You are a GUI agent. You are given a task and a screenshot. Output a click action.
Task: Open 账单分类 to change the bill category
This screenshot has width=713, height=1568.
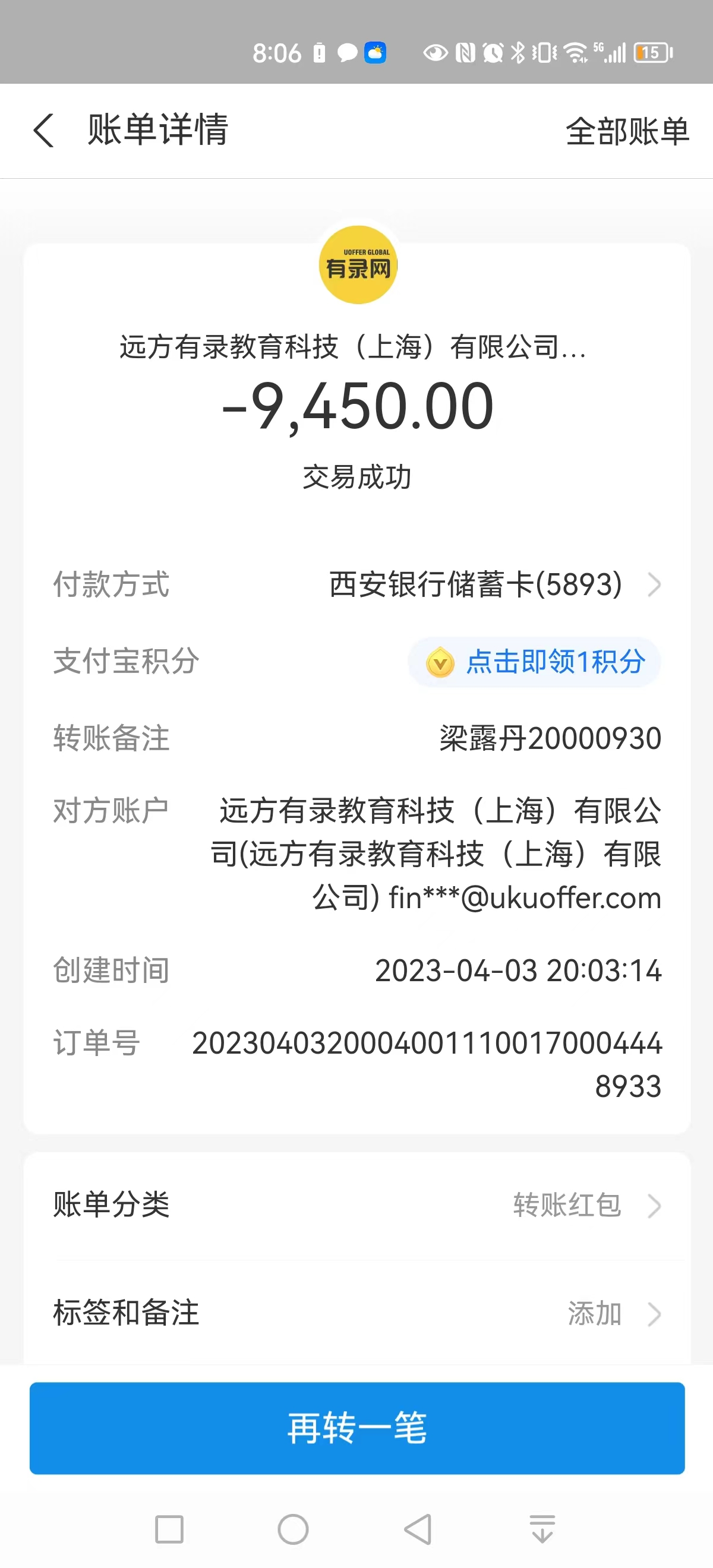[x=357, y=1205]
